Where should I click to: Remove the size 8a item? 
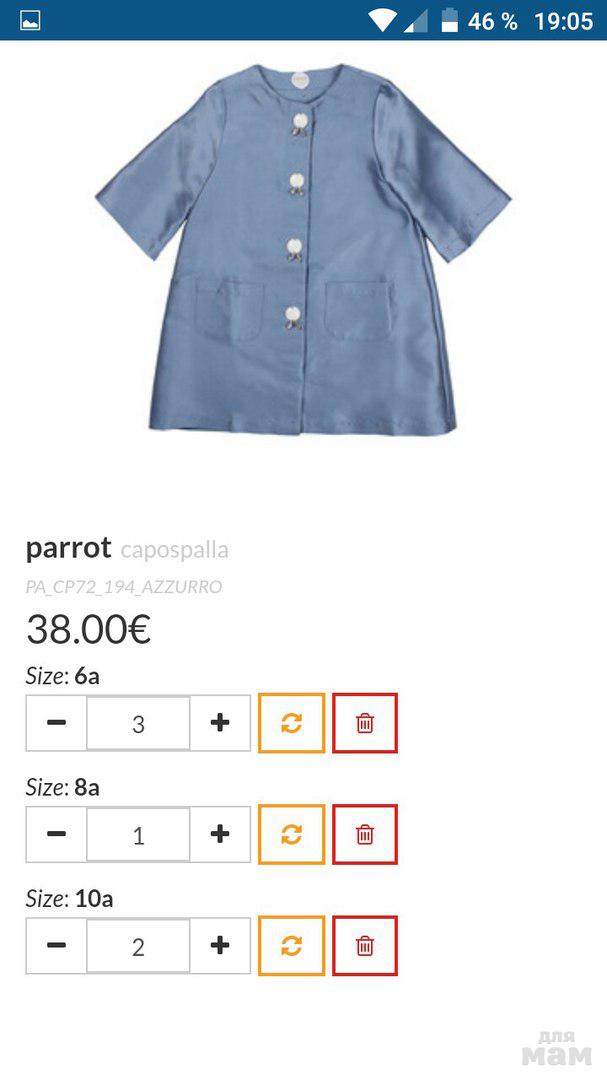coord(365,834)
